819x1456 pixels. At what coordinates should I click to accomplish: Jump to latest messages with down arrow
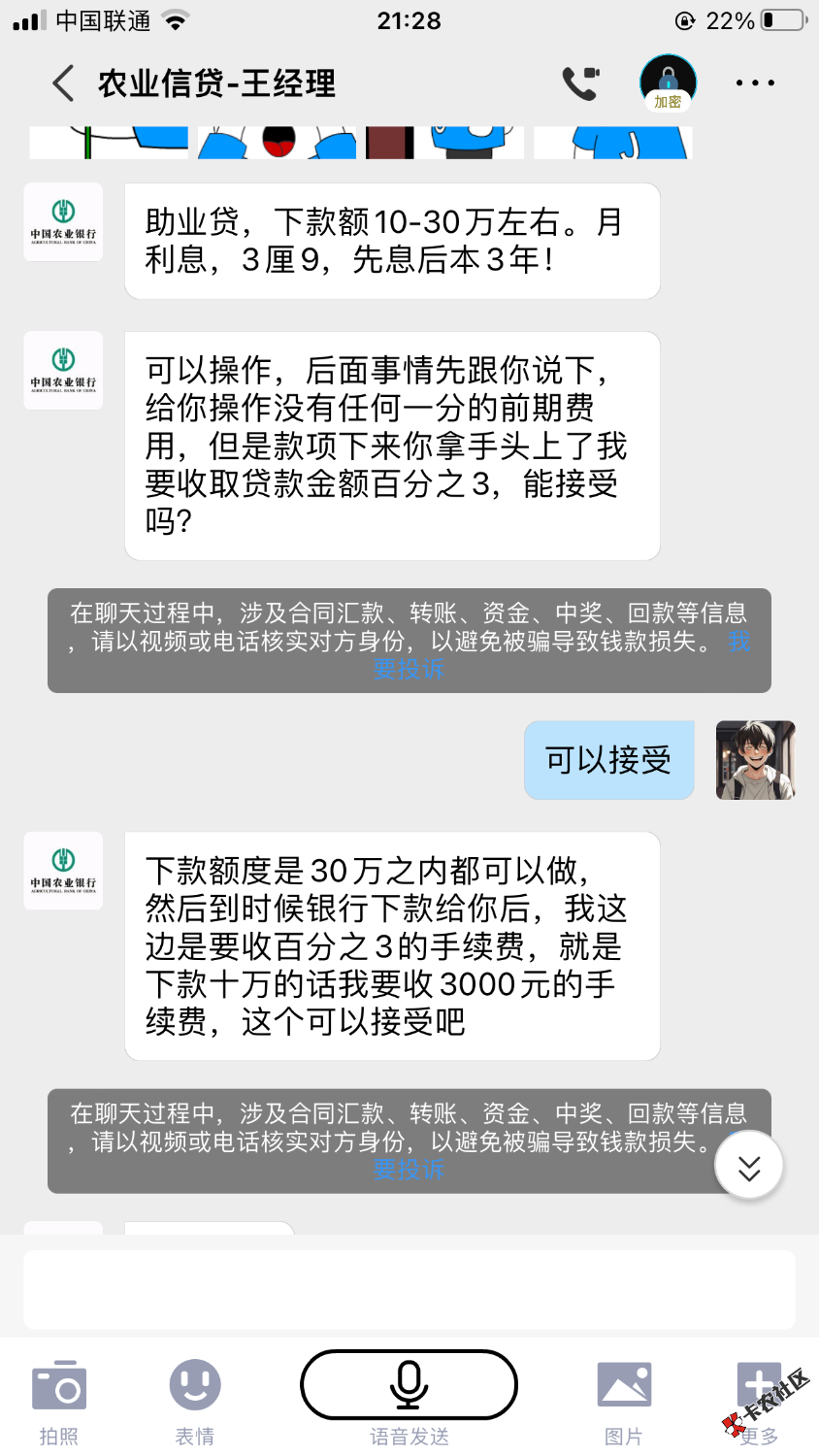(x=748, y=1166)
